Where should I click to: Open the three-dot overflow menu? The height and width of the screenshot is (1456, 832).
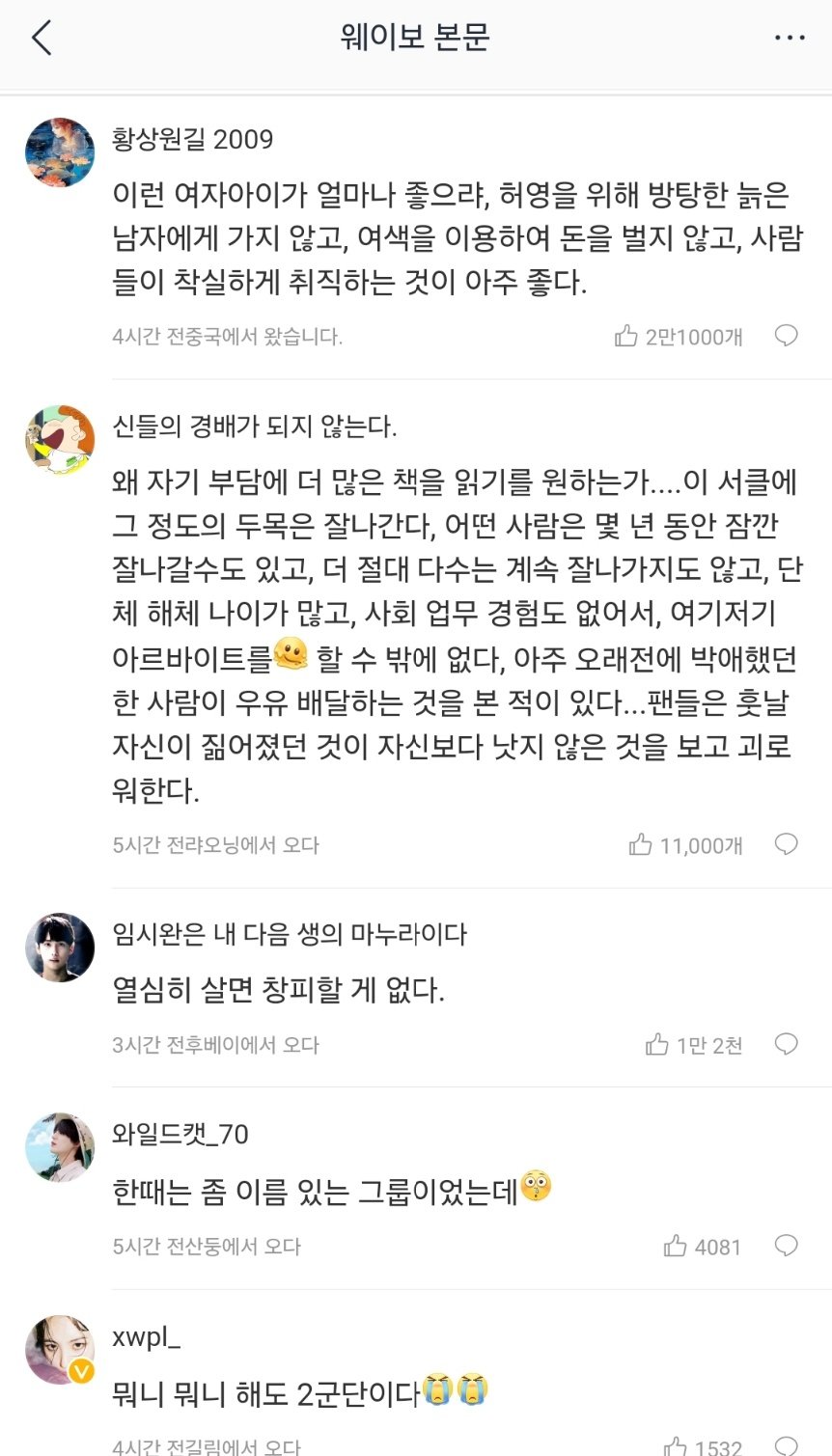789,39
